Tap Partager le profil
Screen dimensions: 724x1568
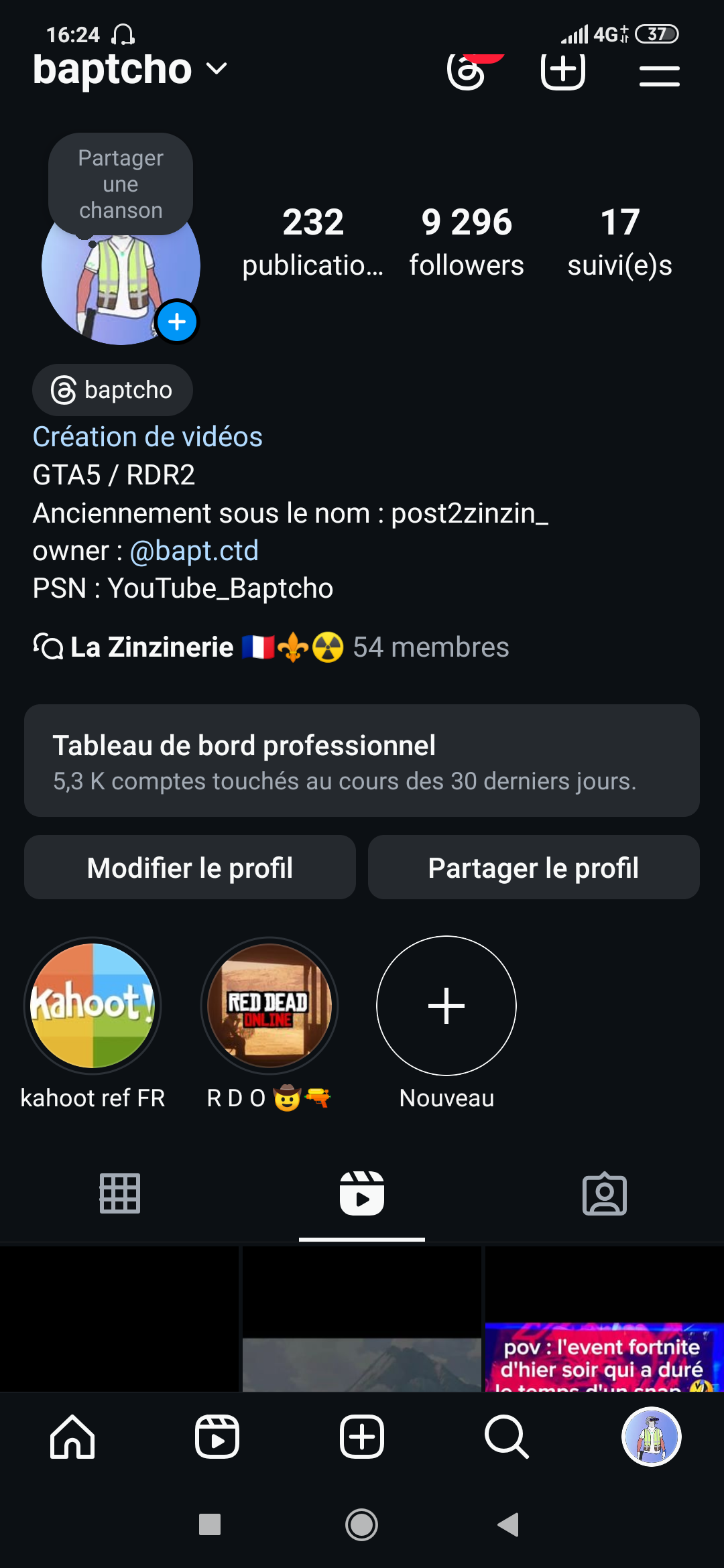[x=534, y=868]
